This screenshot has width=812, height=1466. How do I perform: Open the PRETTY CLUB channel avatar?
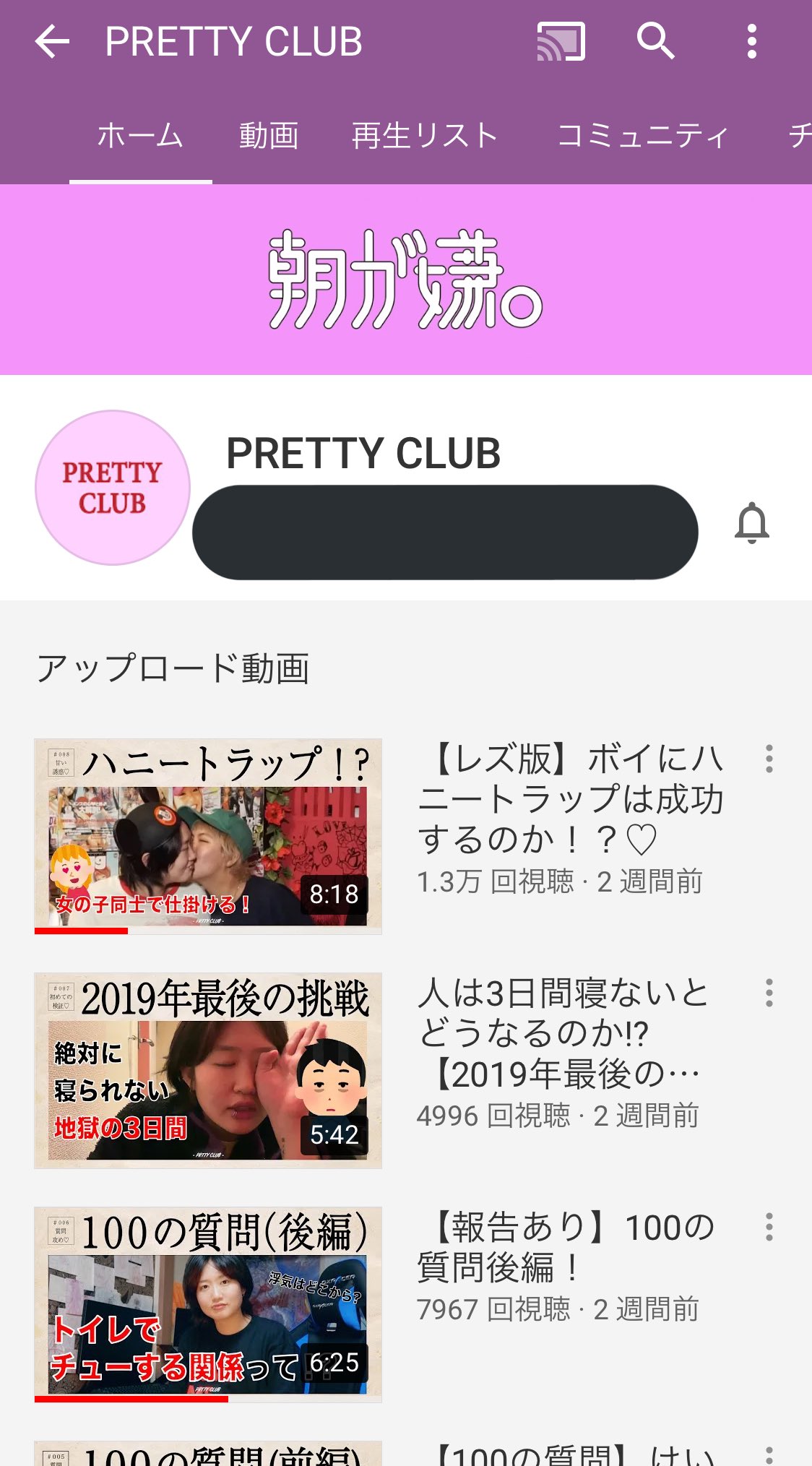click(113, 488)
